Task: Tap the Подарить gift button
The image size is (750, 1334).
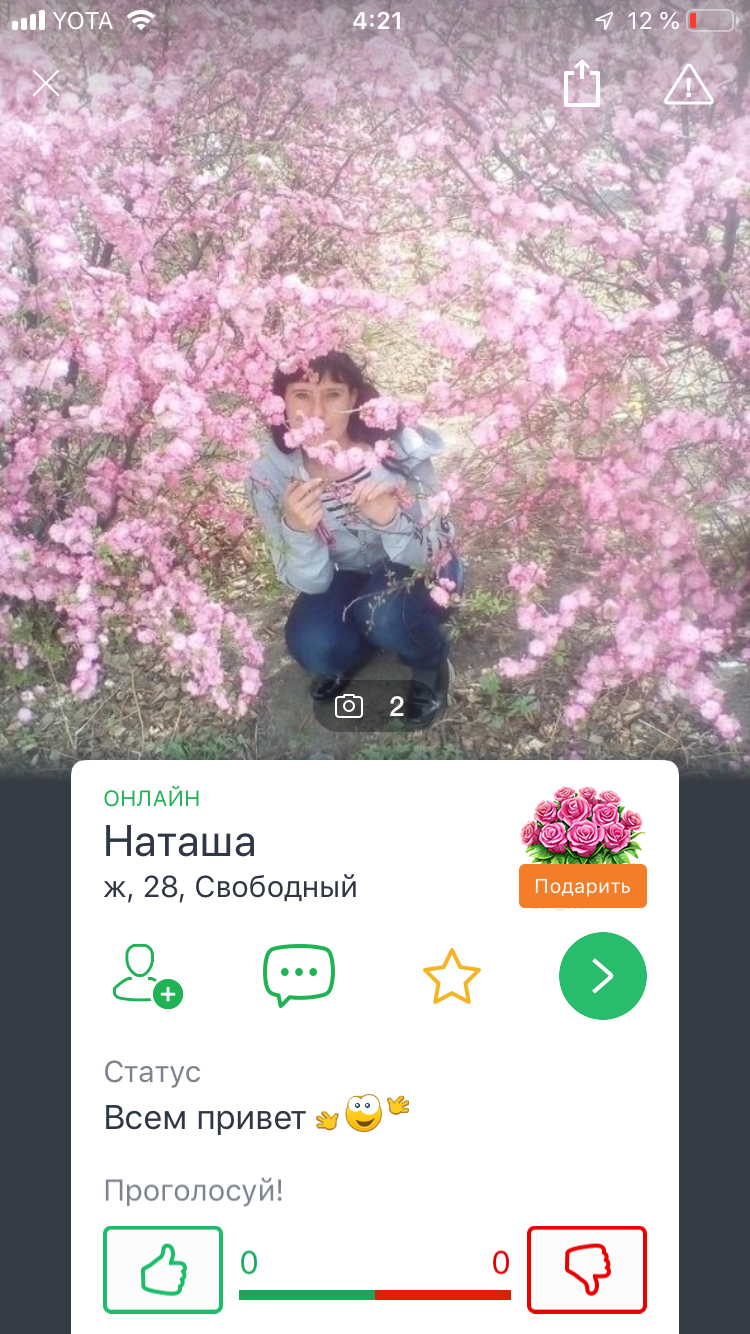Action: coord(583,886)
